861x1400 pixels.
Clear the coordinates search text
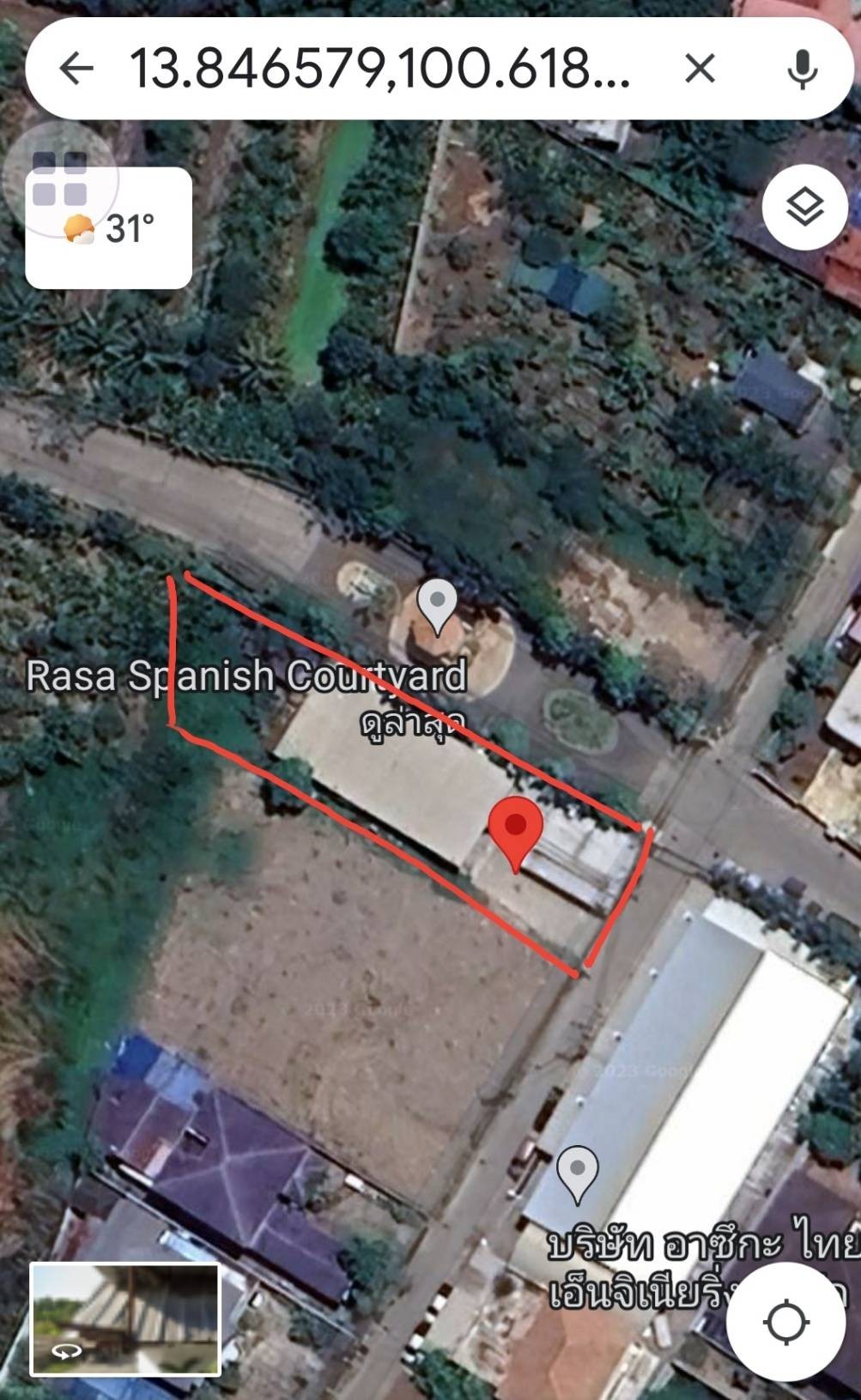click(700, 68)
